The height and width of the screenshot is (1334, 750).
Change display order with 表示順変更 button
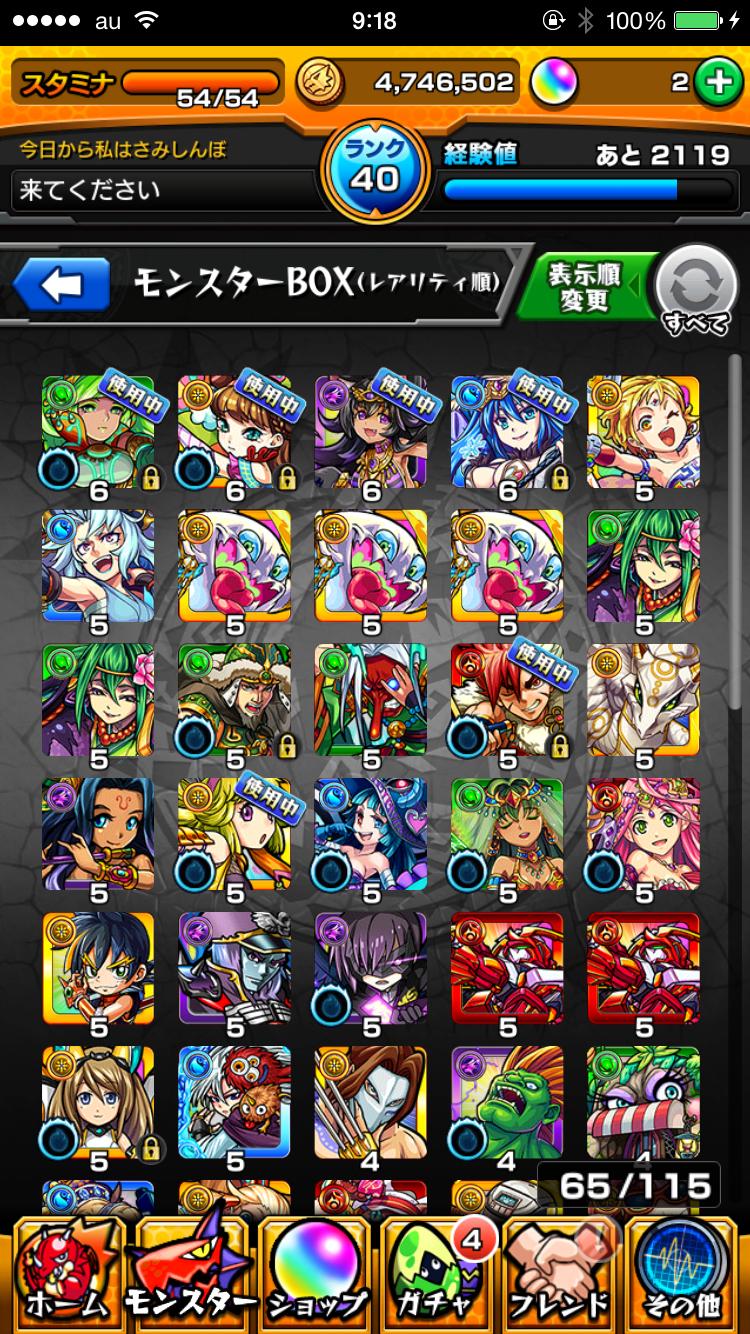coord(584,288)
